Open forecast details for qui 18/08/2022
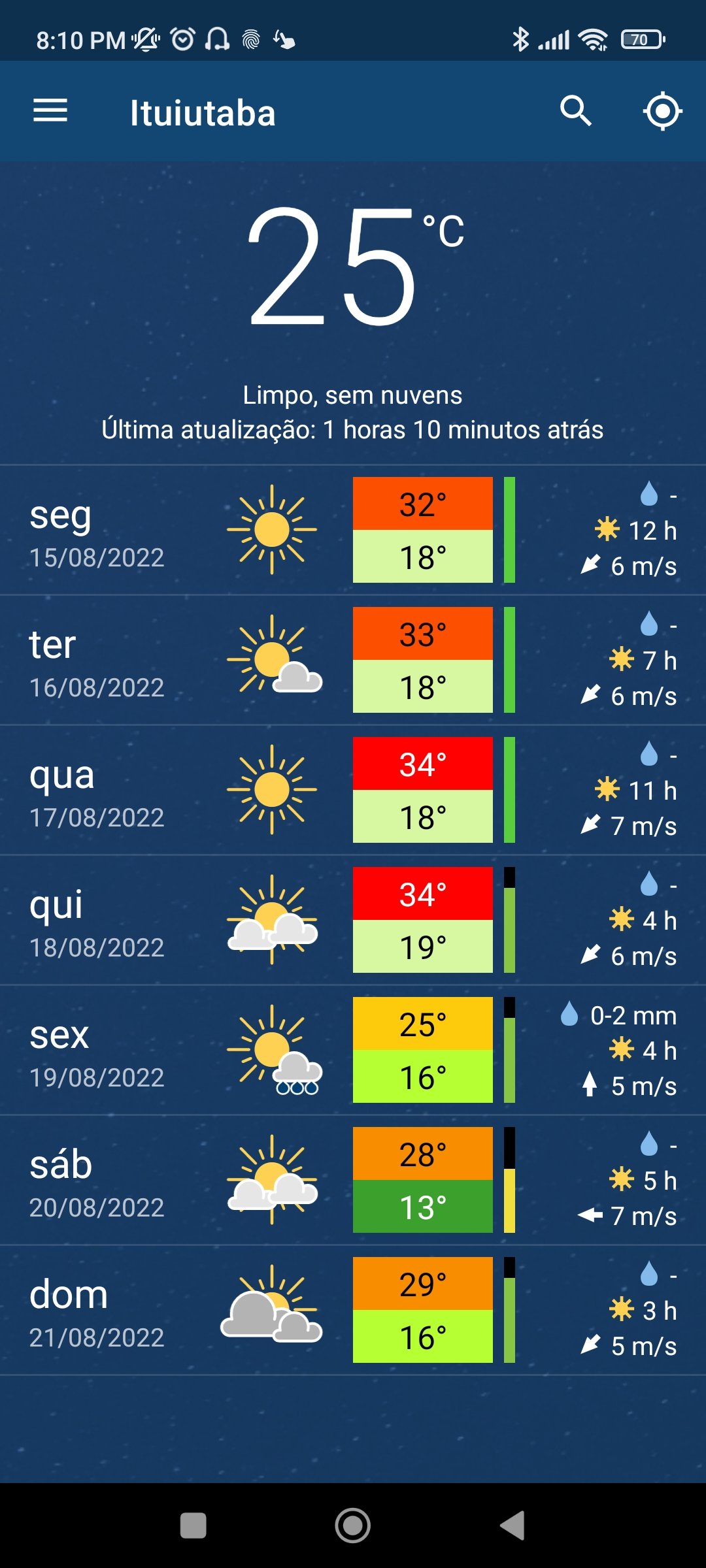Image resolution: width=706 pixels, height=1568 pixels. [x=353, y=920]
